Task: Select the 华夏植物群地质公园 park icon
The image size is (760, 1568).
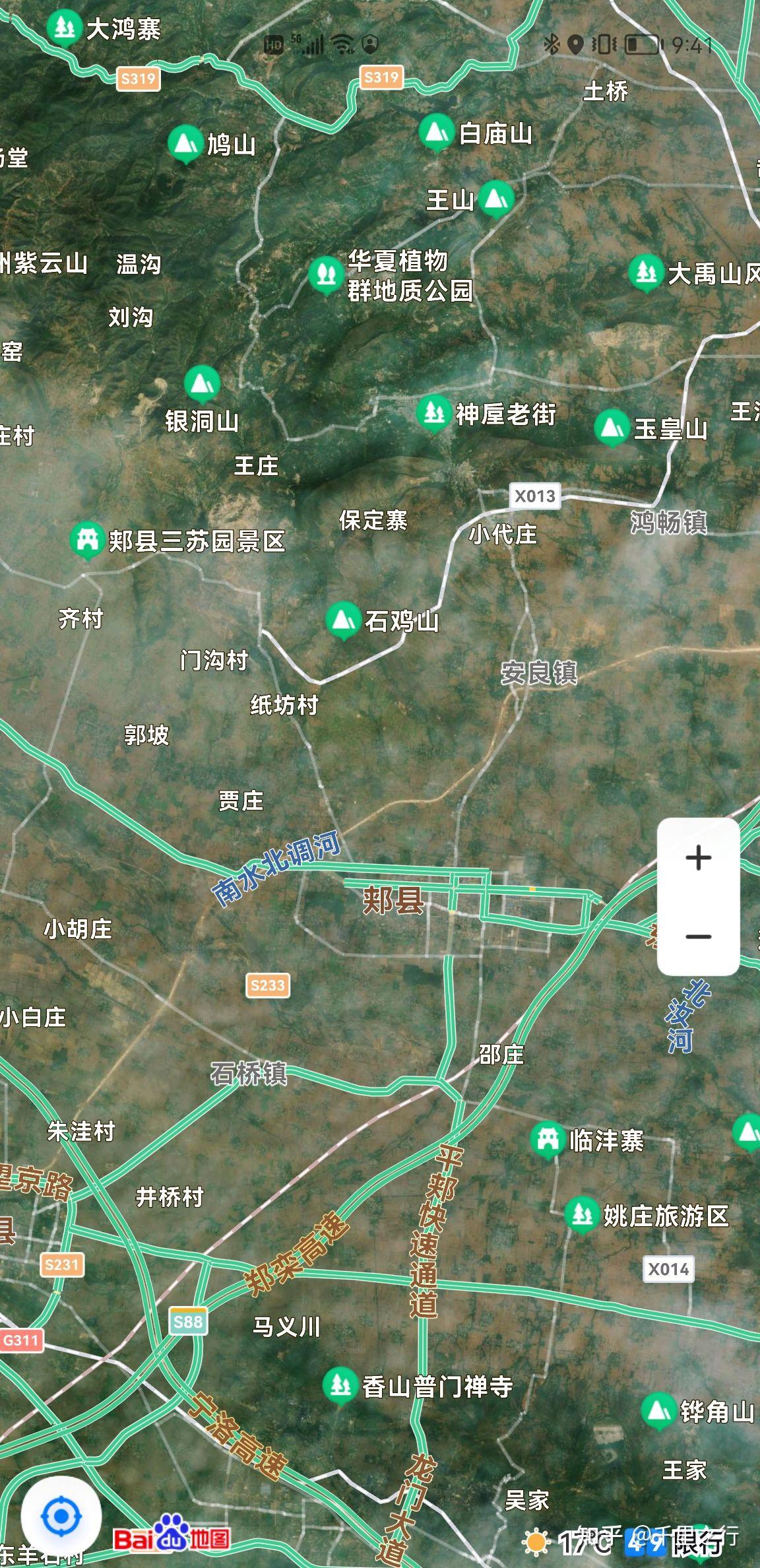Action: coord(325,273)
